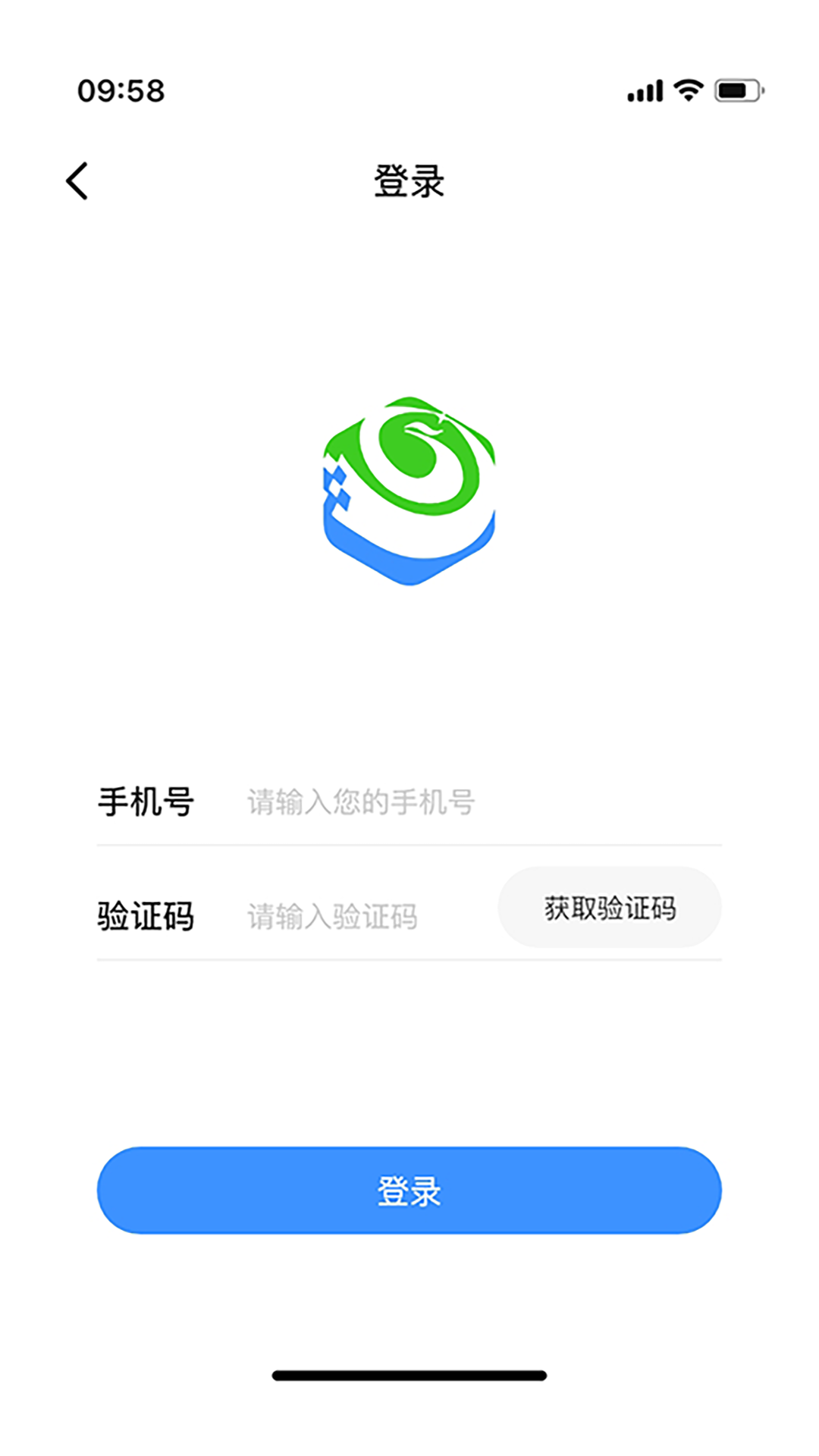Tap the blue 登录 button

click(409, 1191)
